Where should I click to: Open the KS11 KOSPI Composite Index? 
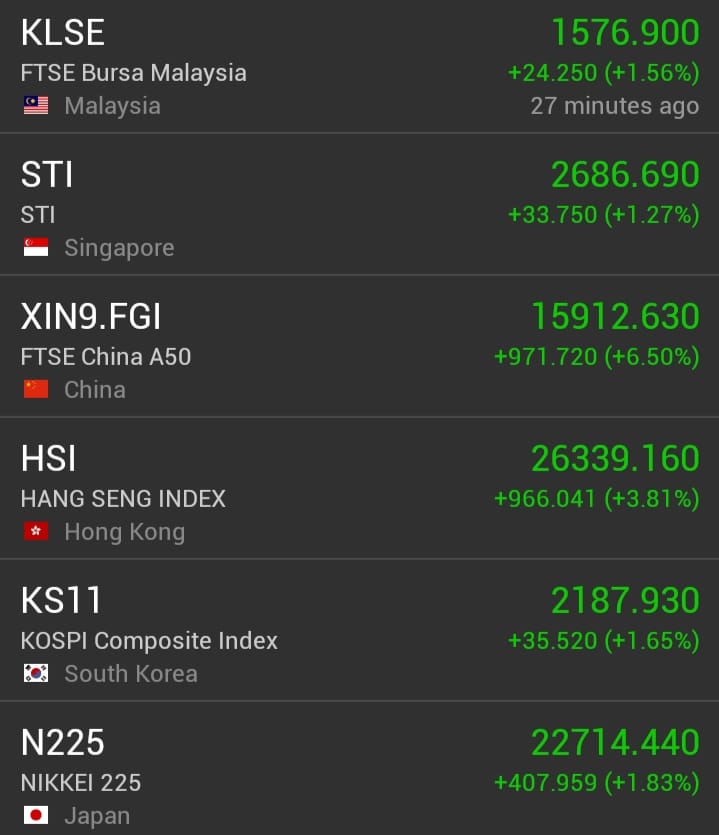pyautogui.click(x=360, y=630)
